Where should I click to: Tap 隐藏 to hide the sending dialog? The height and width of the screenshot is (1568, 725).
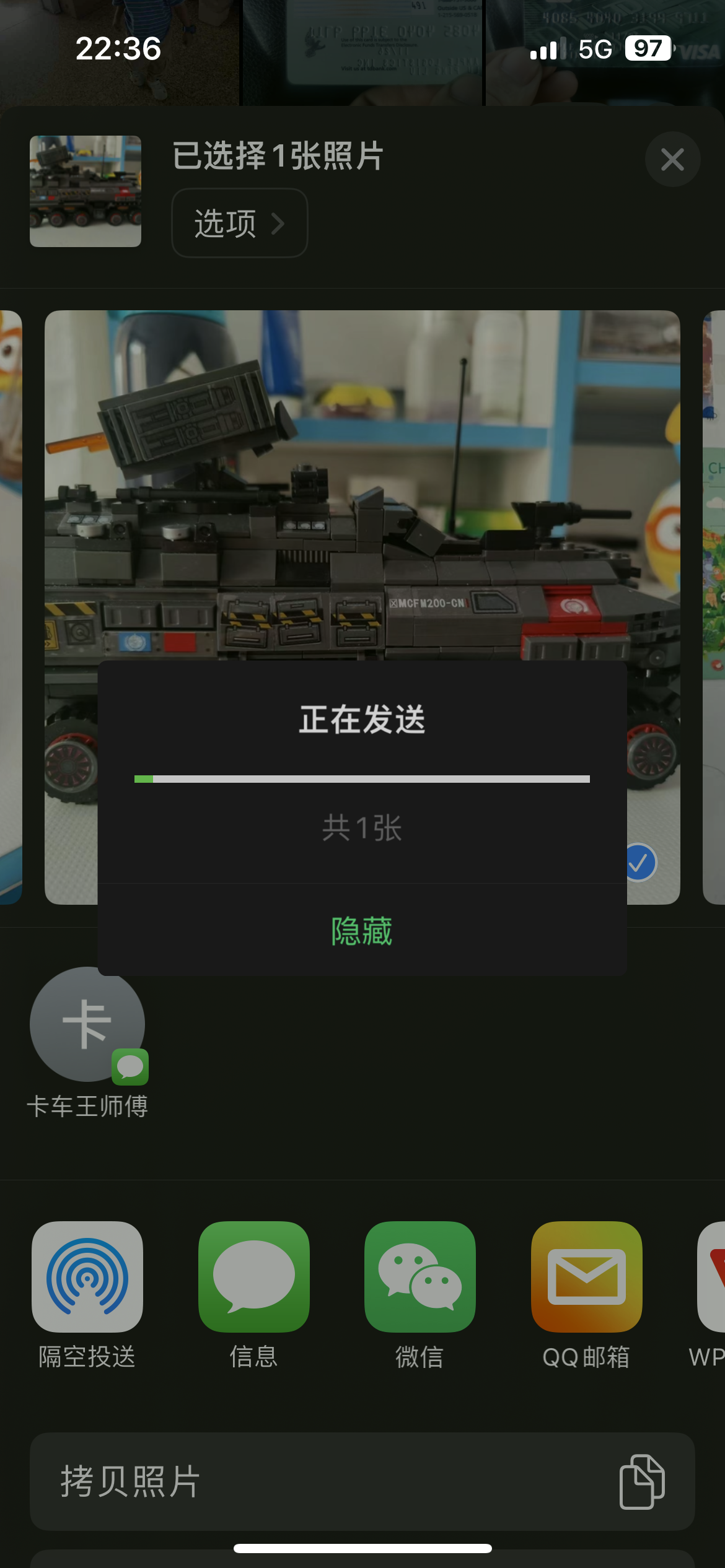pos(362,931)
